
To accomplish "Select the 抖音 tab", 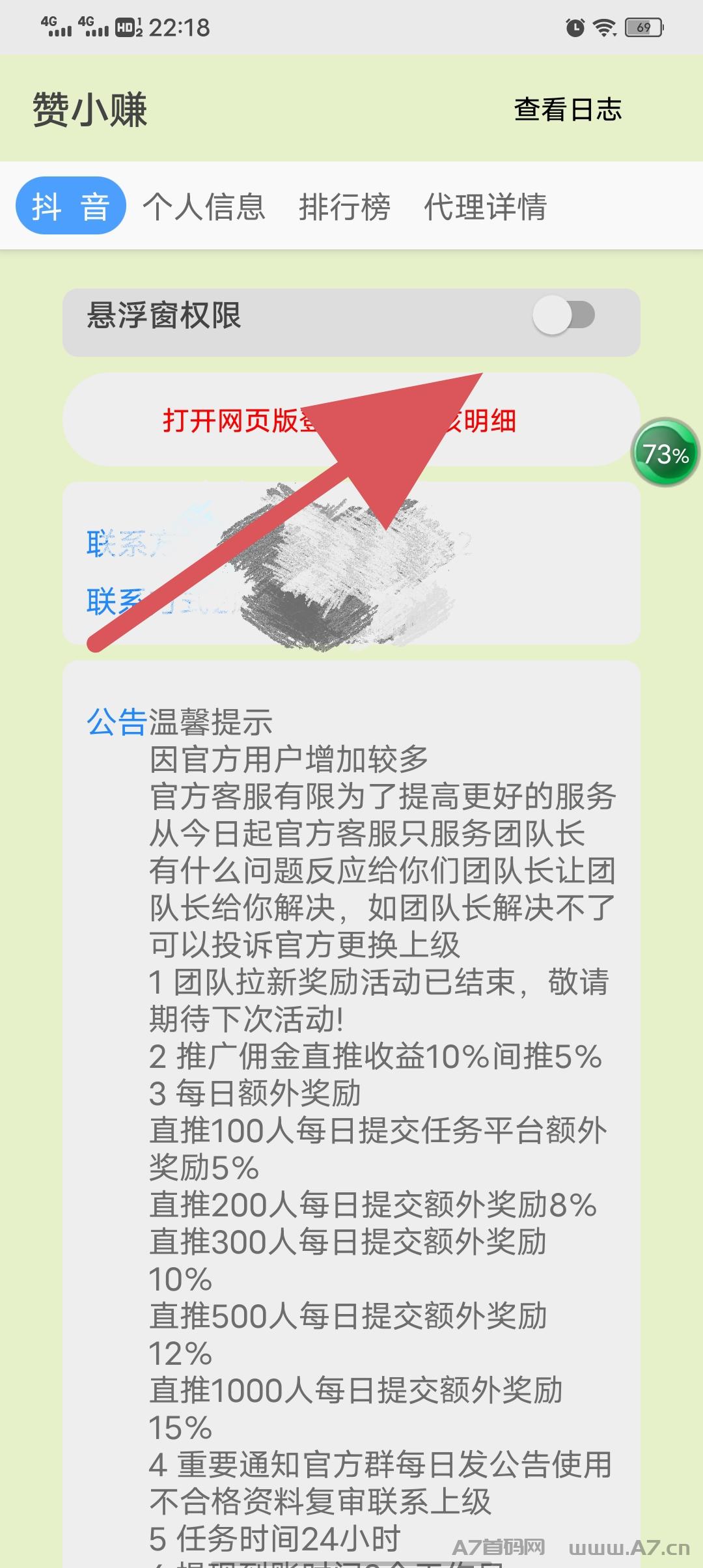I will pyautogui.click(x=70, y=206).
